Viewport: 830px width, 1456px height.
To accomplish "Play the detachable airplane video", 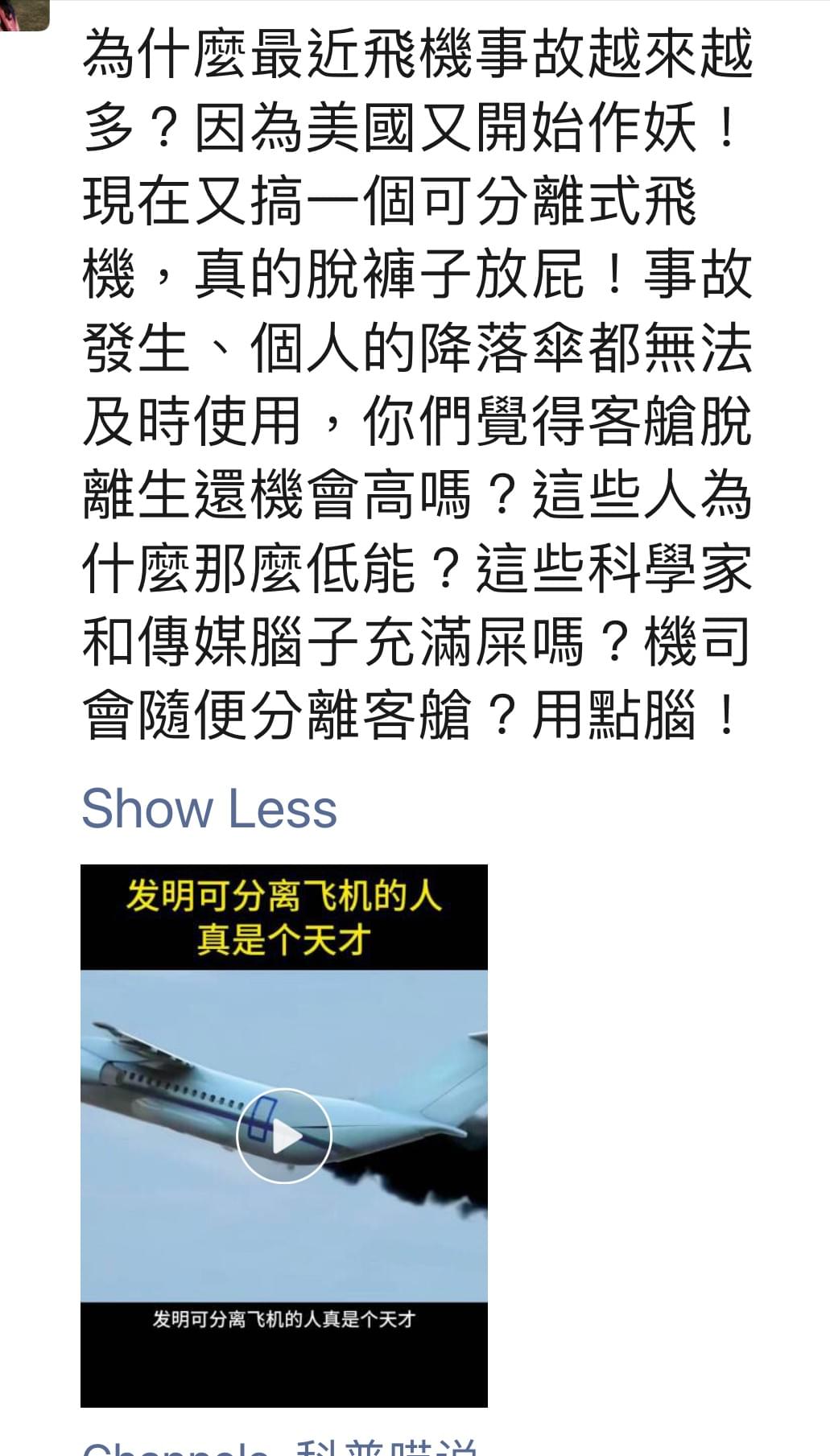I will [x=283, y=1136].
